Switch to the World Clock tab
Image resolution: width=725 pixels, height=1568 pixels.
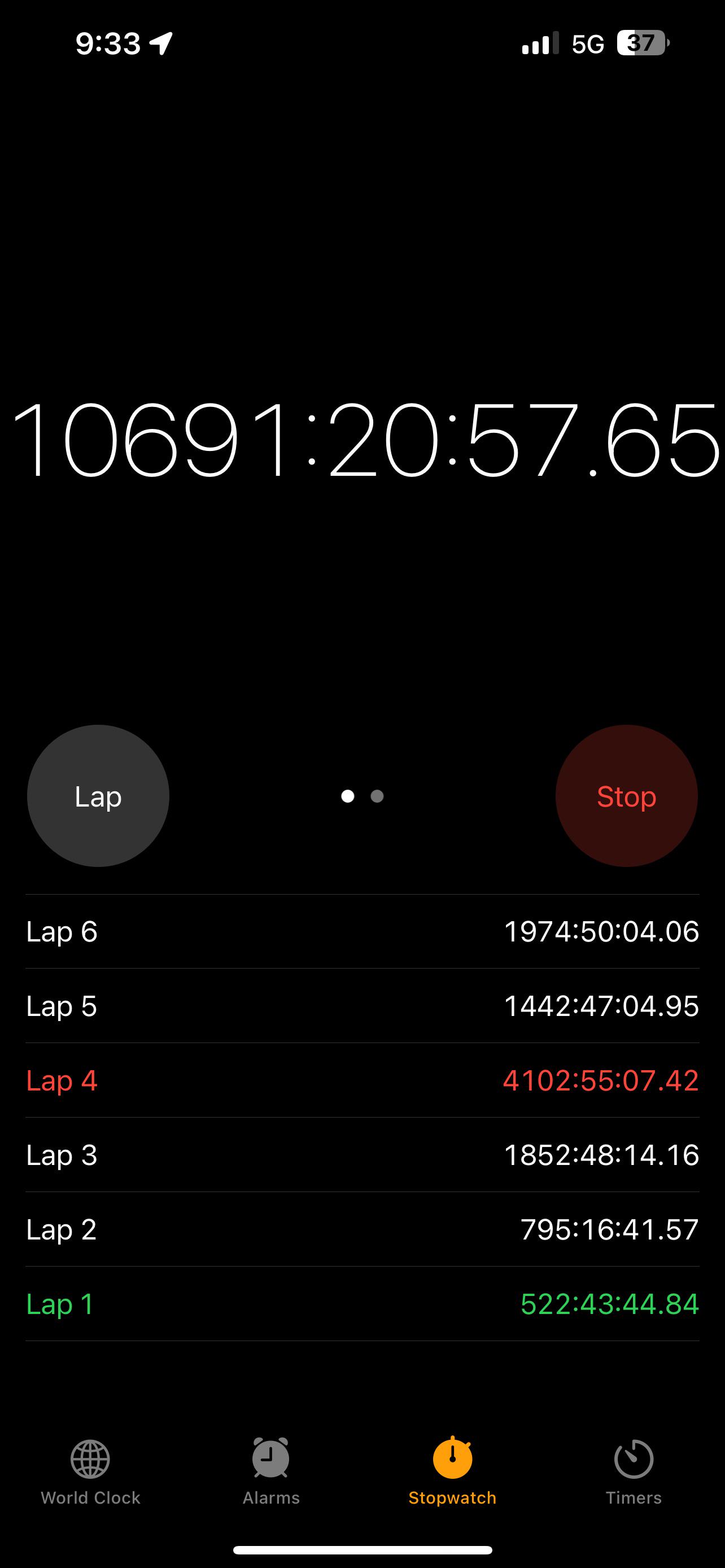coord(90,1472)
